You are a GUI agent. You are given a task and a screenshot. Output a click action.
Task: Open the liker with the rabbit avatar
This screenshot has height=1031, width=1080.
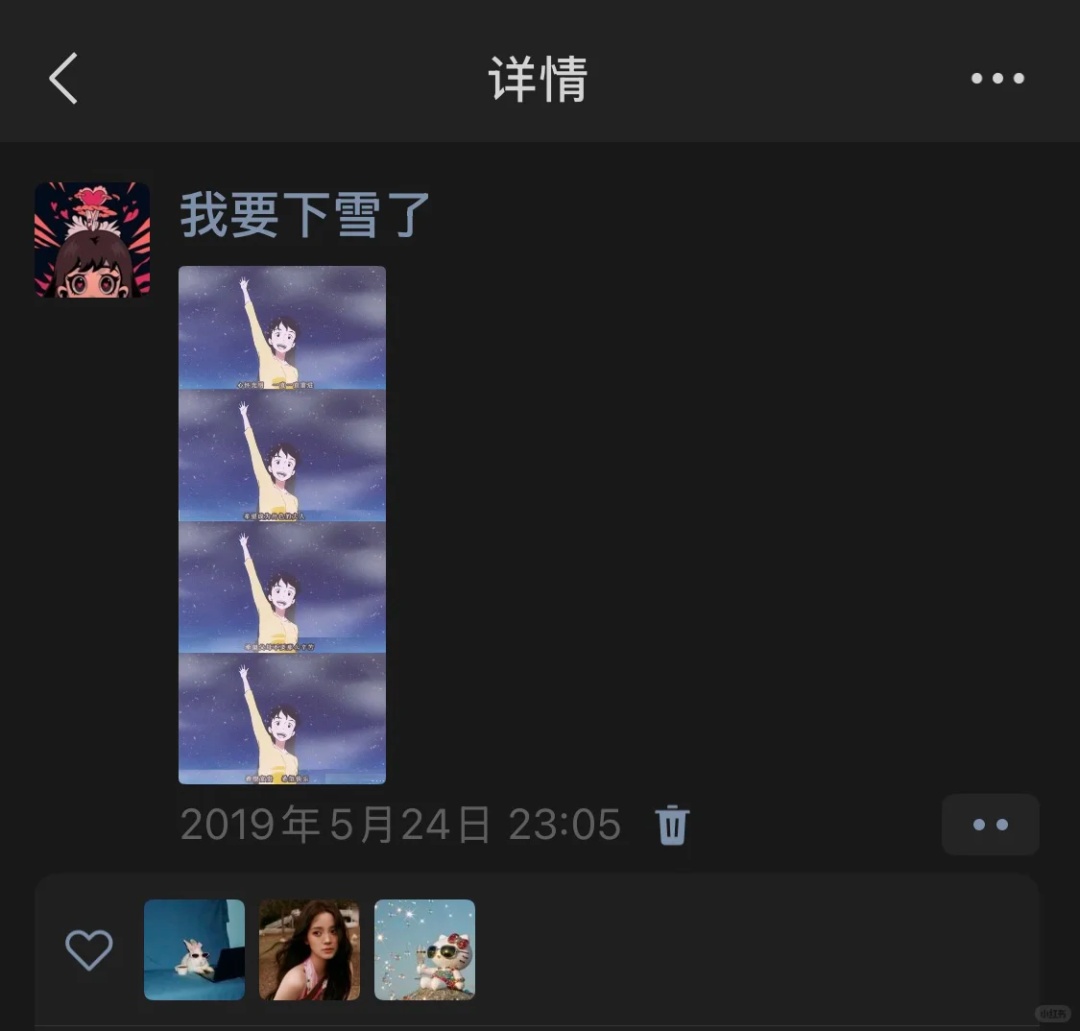[x=194, y=950]
